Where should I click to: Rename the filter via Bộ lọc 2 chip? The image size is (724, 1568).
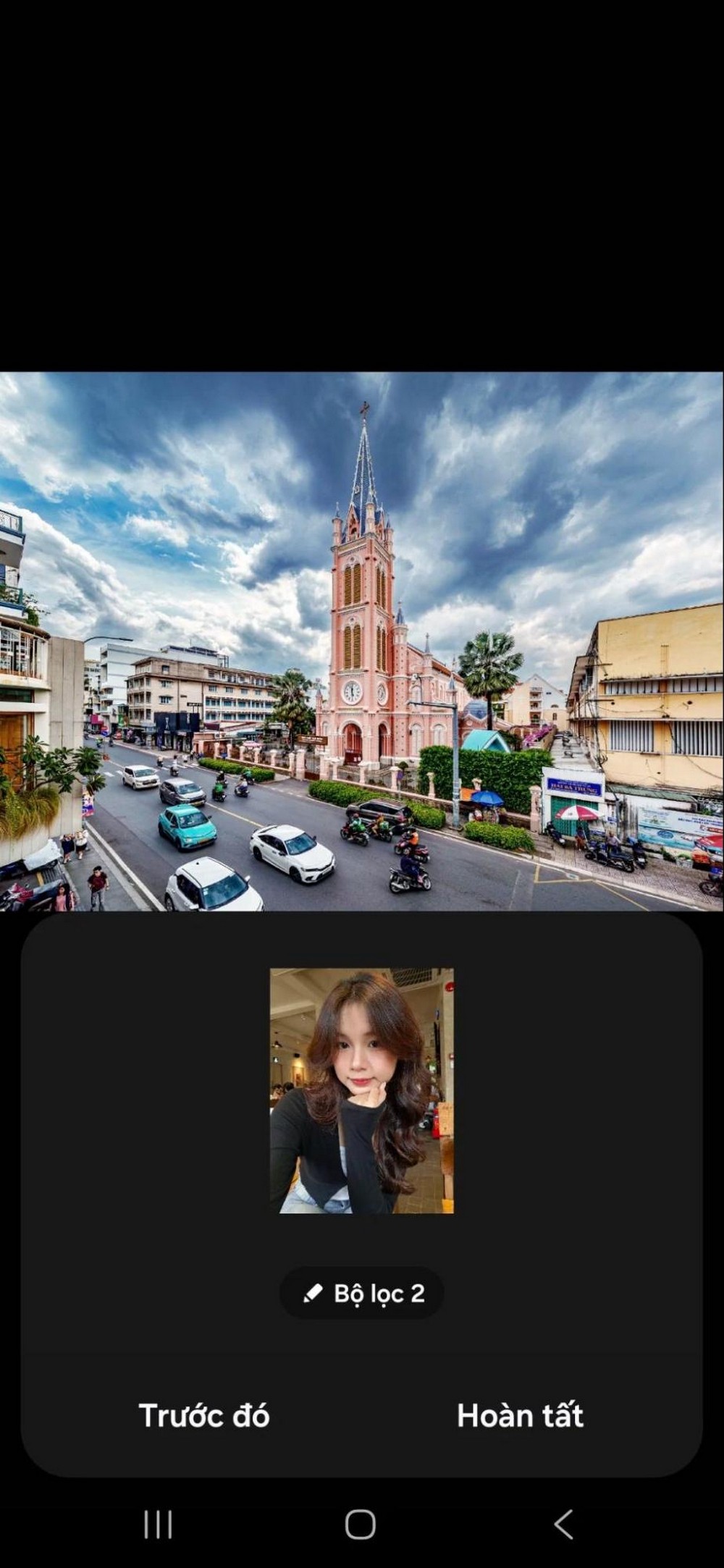click(362, 1294)
